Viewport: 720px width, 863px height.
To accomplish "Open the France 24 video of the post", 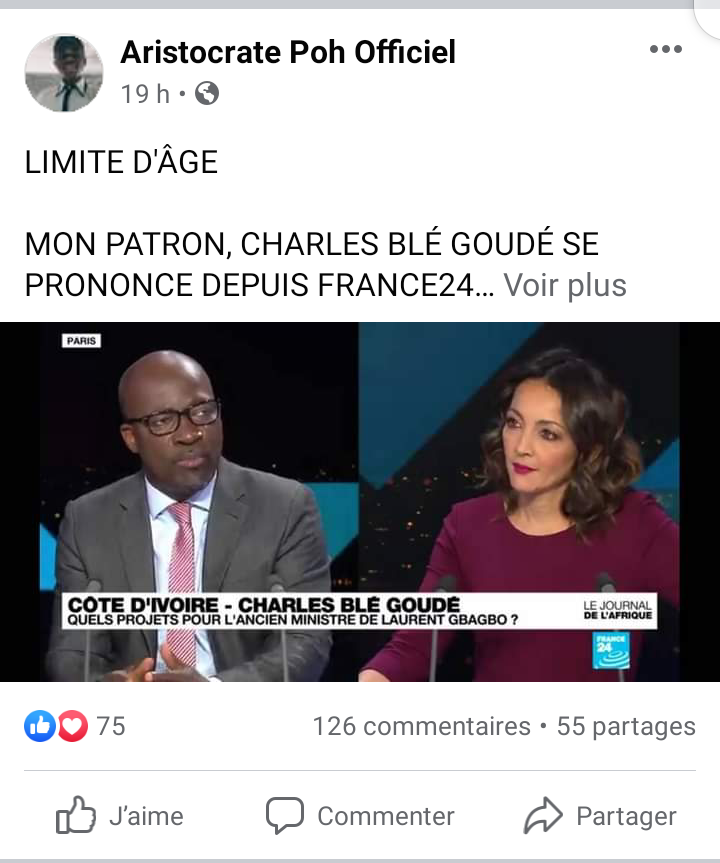I will pyautogui.click(x=360, y=502).
